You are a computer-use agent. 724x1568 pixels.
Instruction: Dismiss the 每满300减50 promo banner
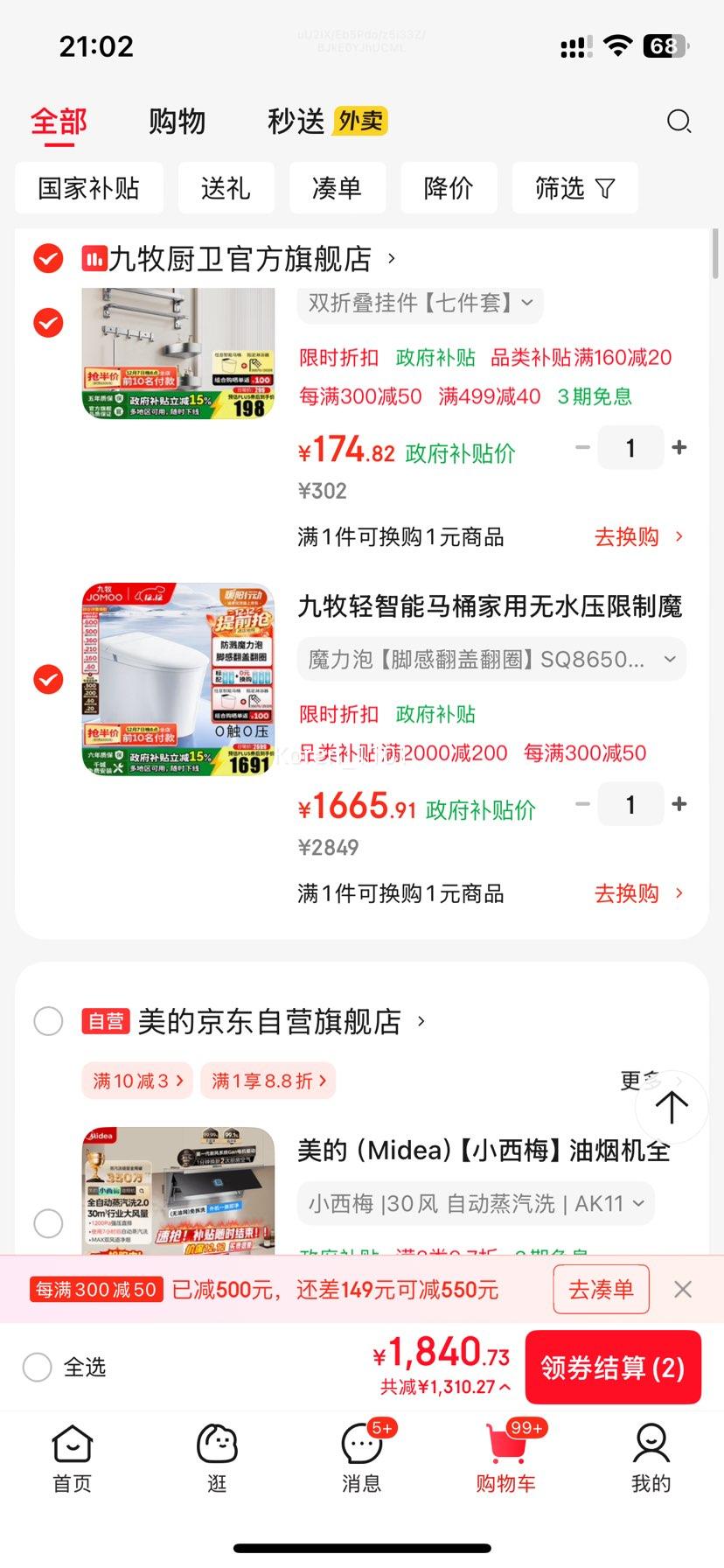683,1289
